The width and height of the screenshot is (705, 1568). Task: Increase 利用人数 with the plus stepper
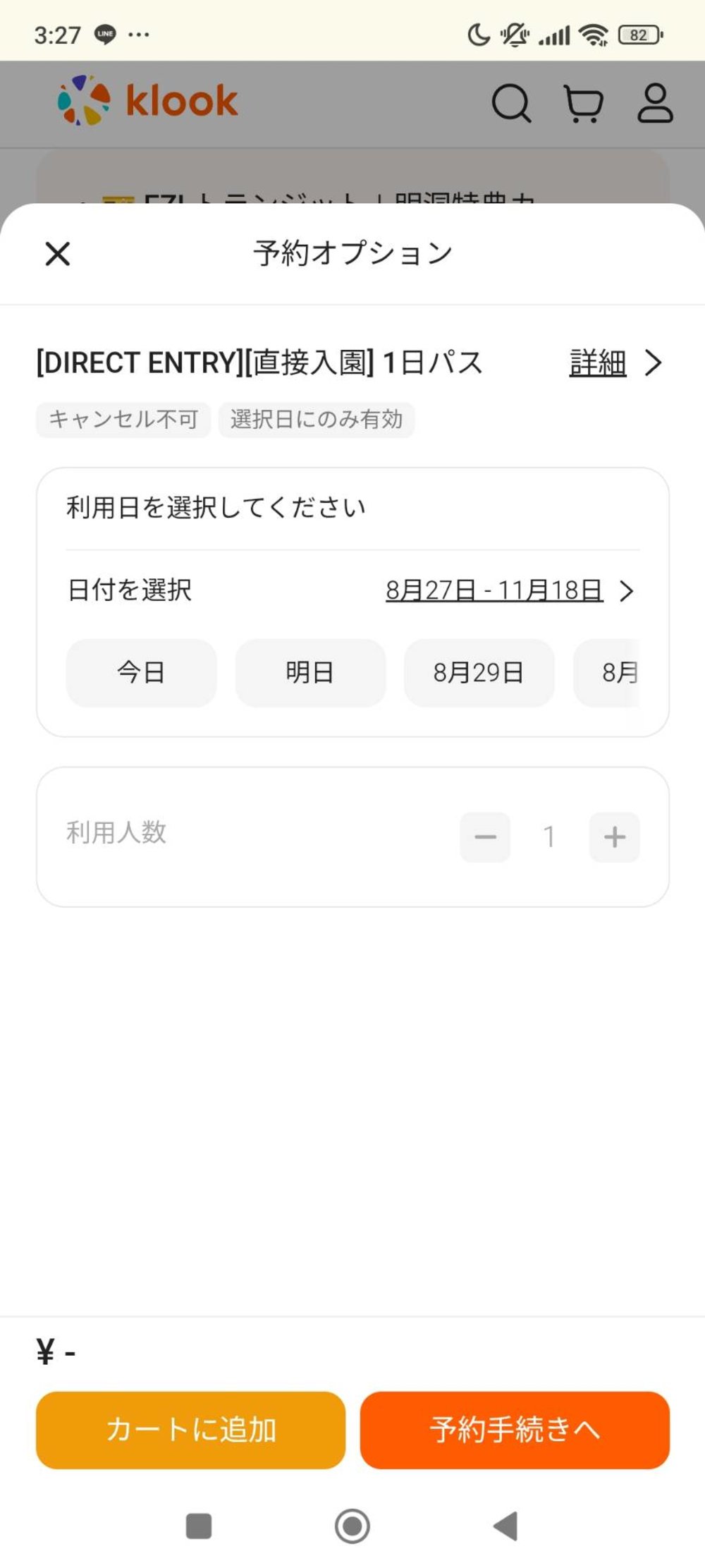click(x=613, y=837)
